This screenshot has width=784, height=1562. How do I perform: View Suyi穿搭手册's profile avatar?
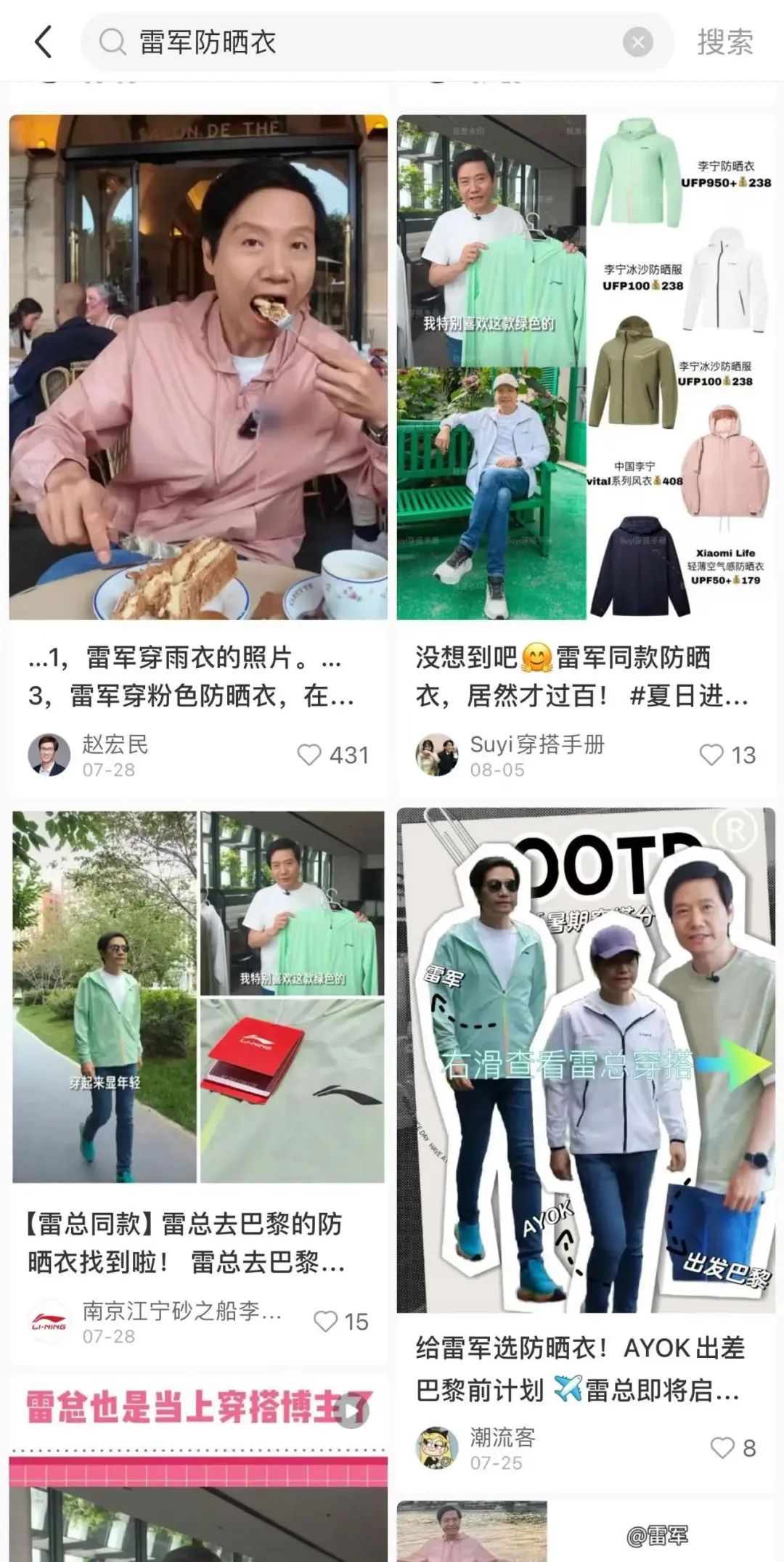[437, 755]
